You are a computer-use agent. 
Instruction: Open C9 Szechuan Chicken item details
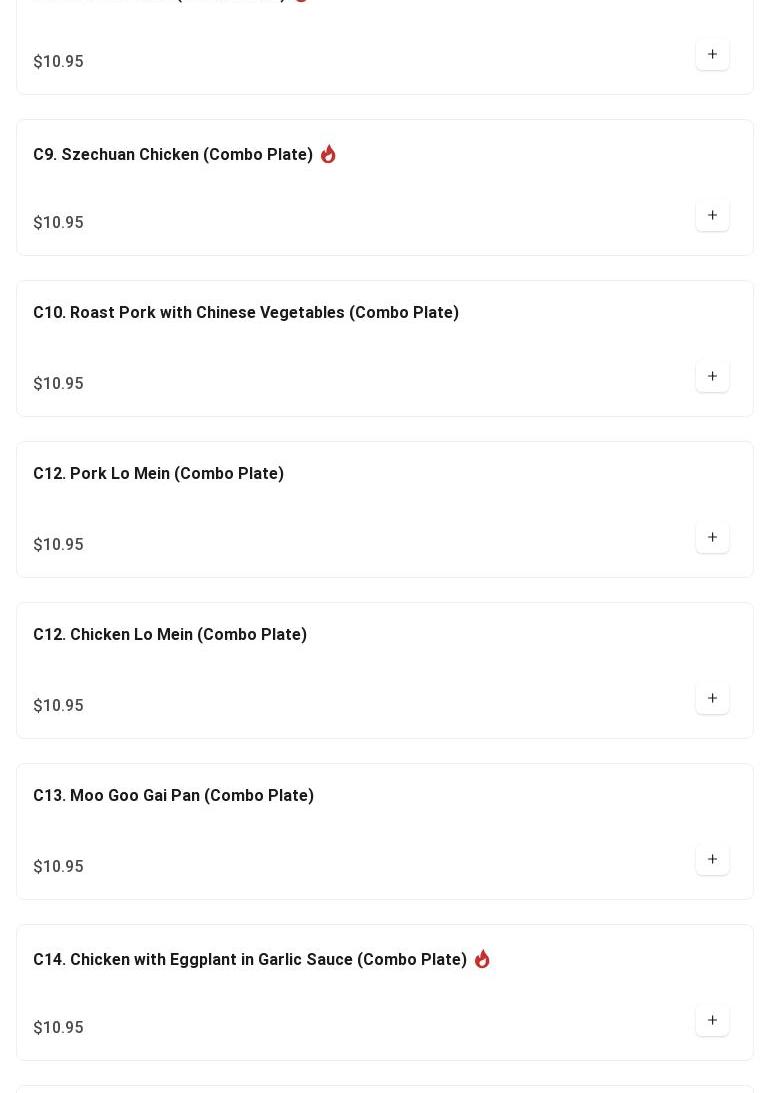point(173,155)
